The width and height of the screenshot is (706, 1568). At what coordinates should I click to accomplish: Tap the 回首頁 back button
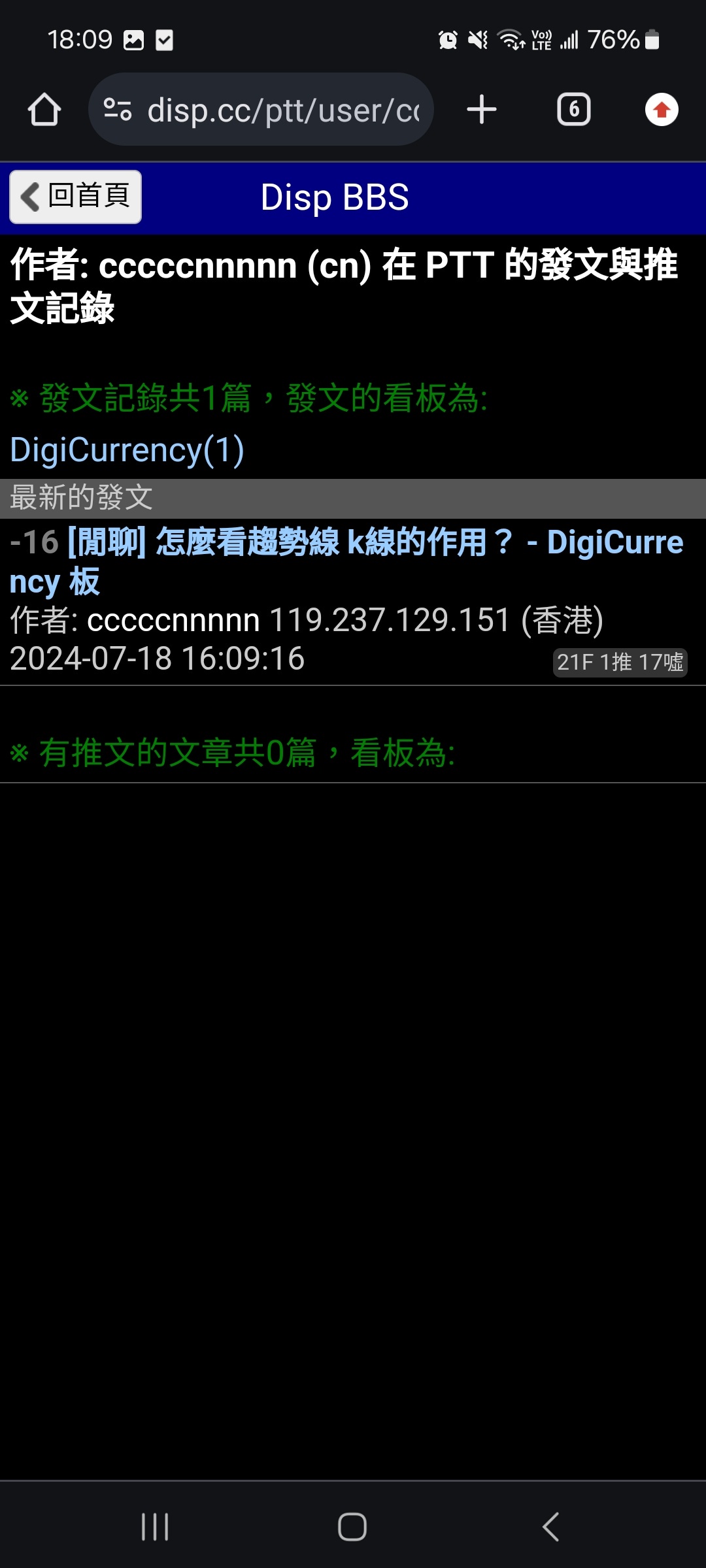click(75, 197)
